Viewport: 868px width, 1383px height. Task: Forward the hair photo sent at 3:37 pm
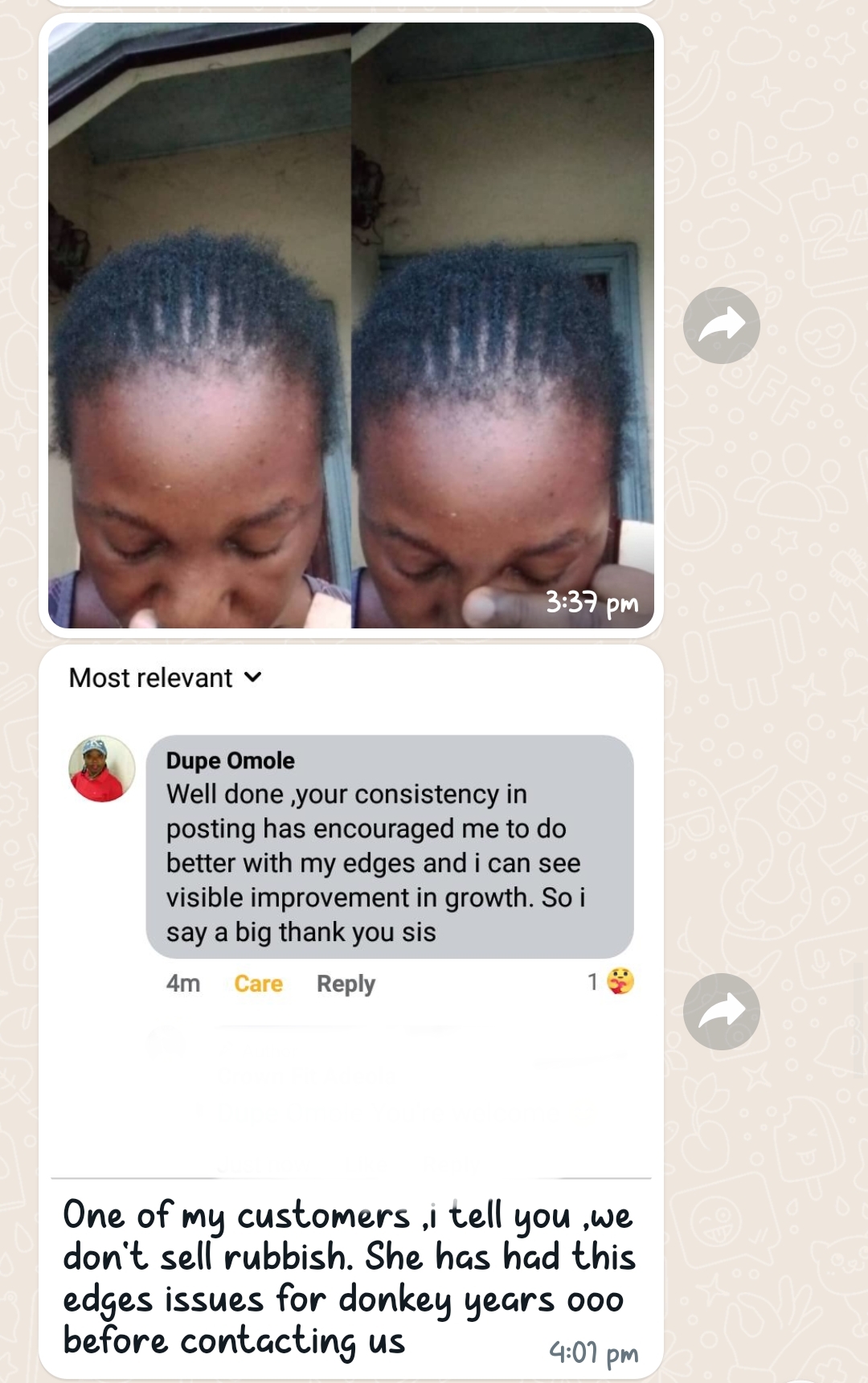[x=721, y=325]
